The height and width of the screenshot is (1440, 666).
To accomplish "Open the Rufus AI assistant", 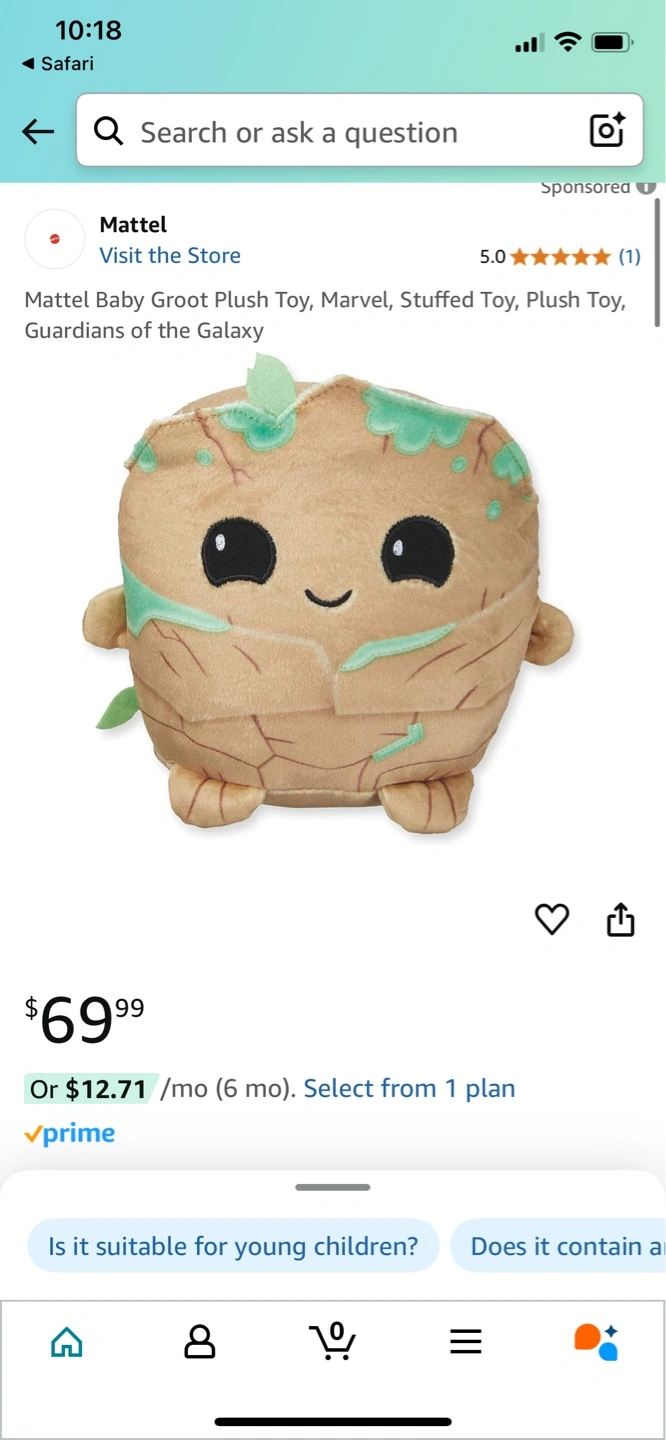I will pos(597,1341).
